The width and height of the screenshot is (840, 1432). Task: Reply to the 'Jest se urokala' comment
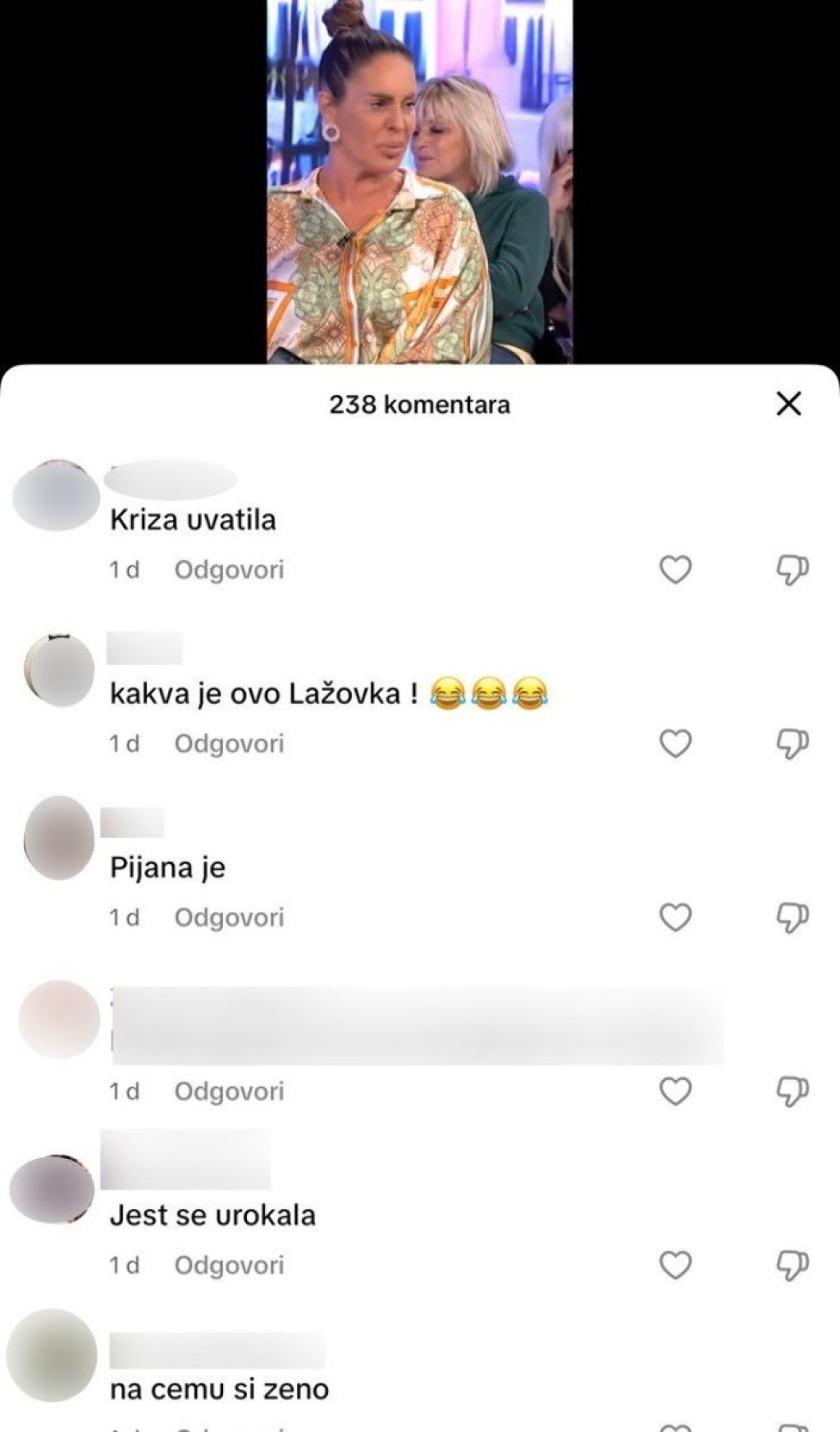tap(229, 1265)
